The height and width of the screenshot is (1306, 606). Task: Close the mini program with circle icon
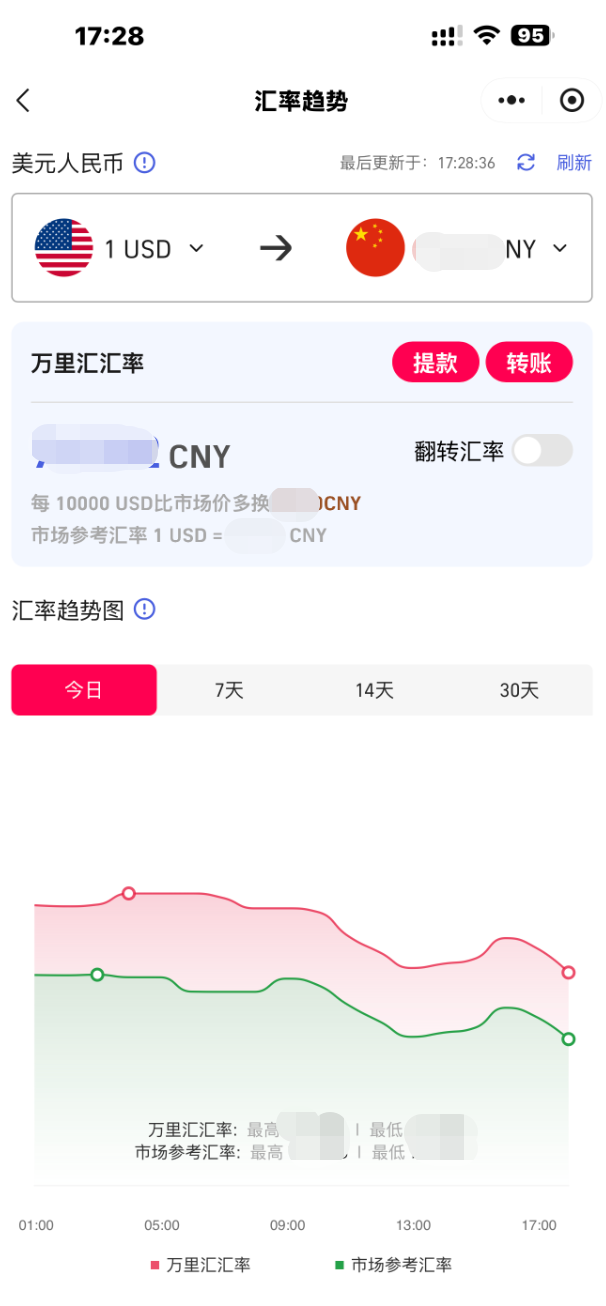click(572, 100)
